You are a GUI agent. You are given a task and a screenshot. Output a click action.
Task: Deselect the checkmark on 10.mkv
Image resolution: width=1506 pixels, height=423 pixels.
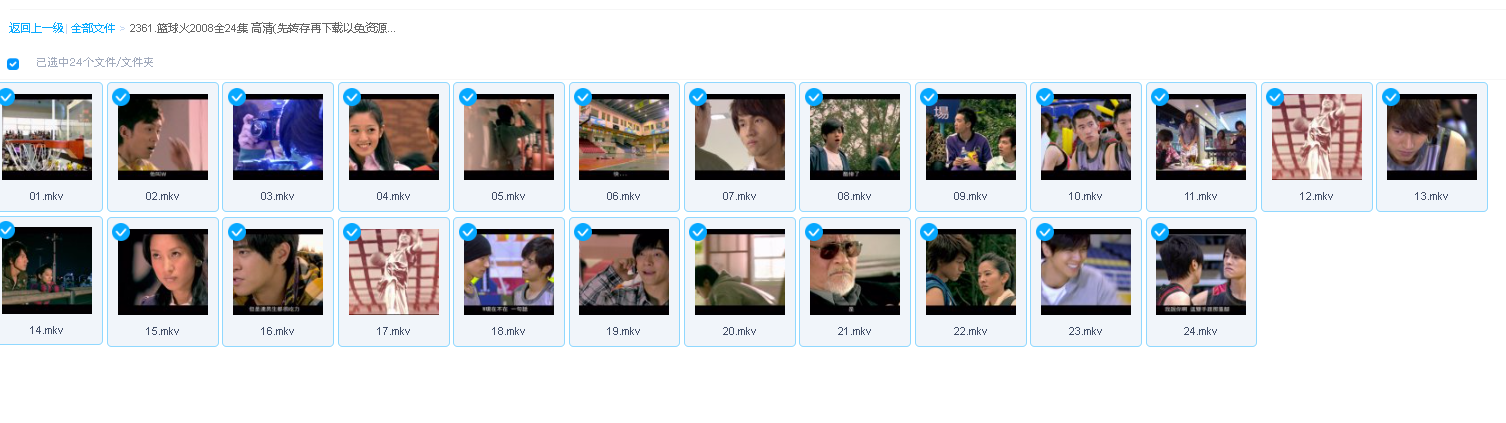pyautogui.click(x=1045, y=97)
